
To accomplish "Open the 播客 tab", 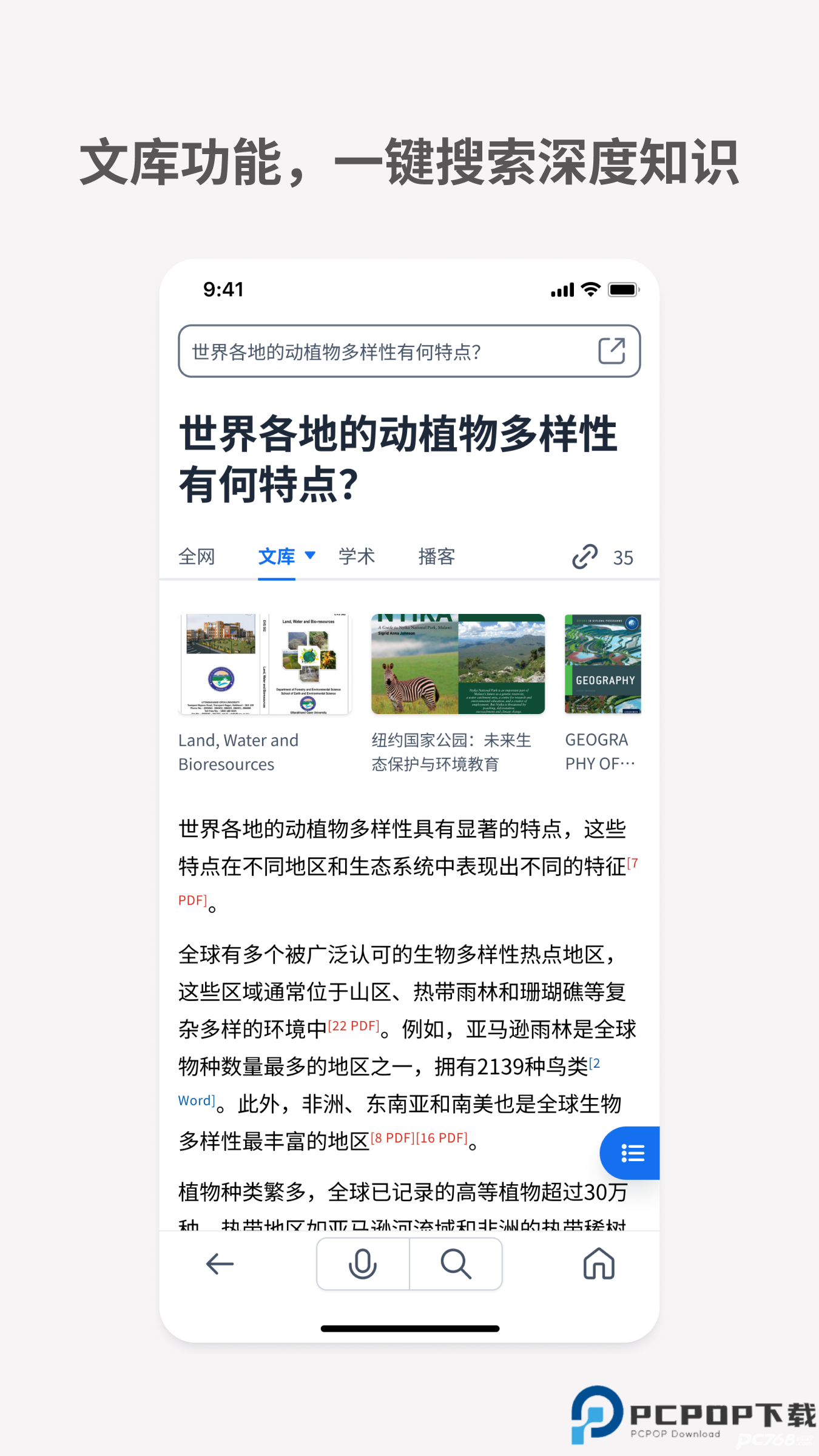I will tap(436, 556).
